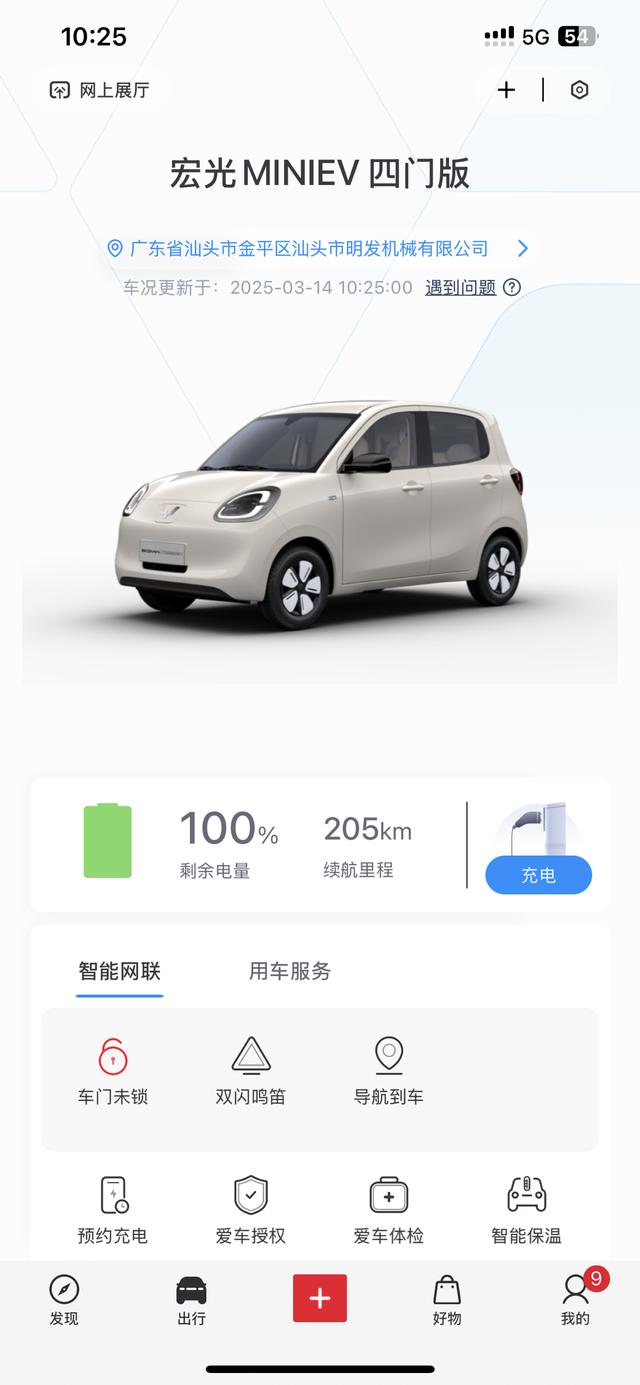The height and width of the screenshot is (1385, 640).
Task: Open the 好物 shop tab
Action: tap(447, 1300)
